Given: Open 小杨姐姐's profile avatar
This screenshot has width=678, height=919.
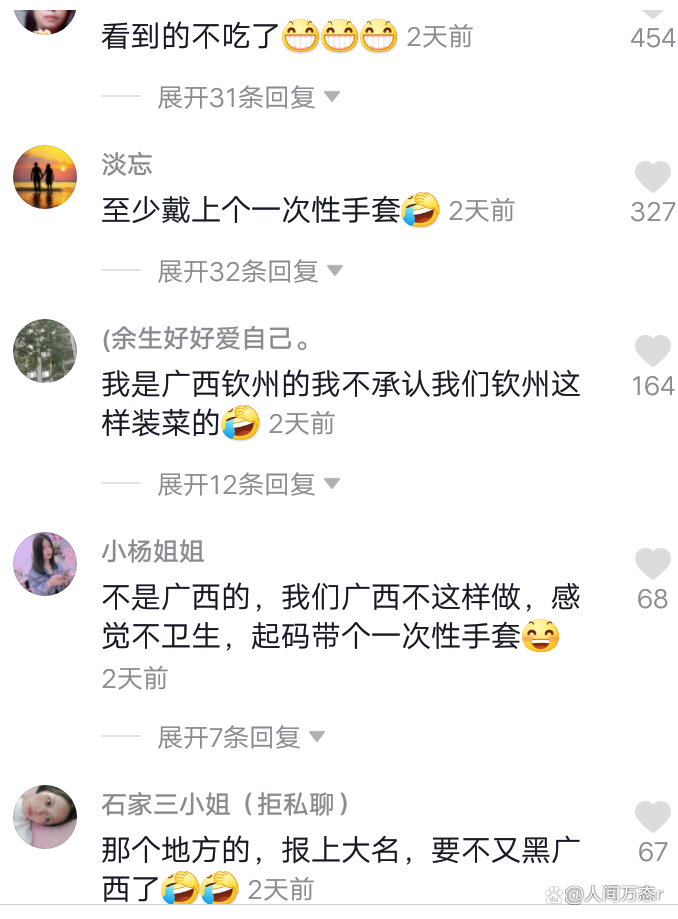Looking at the screenshot, I should coord(45,564).
